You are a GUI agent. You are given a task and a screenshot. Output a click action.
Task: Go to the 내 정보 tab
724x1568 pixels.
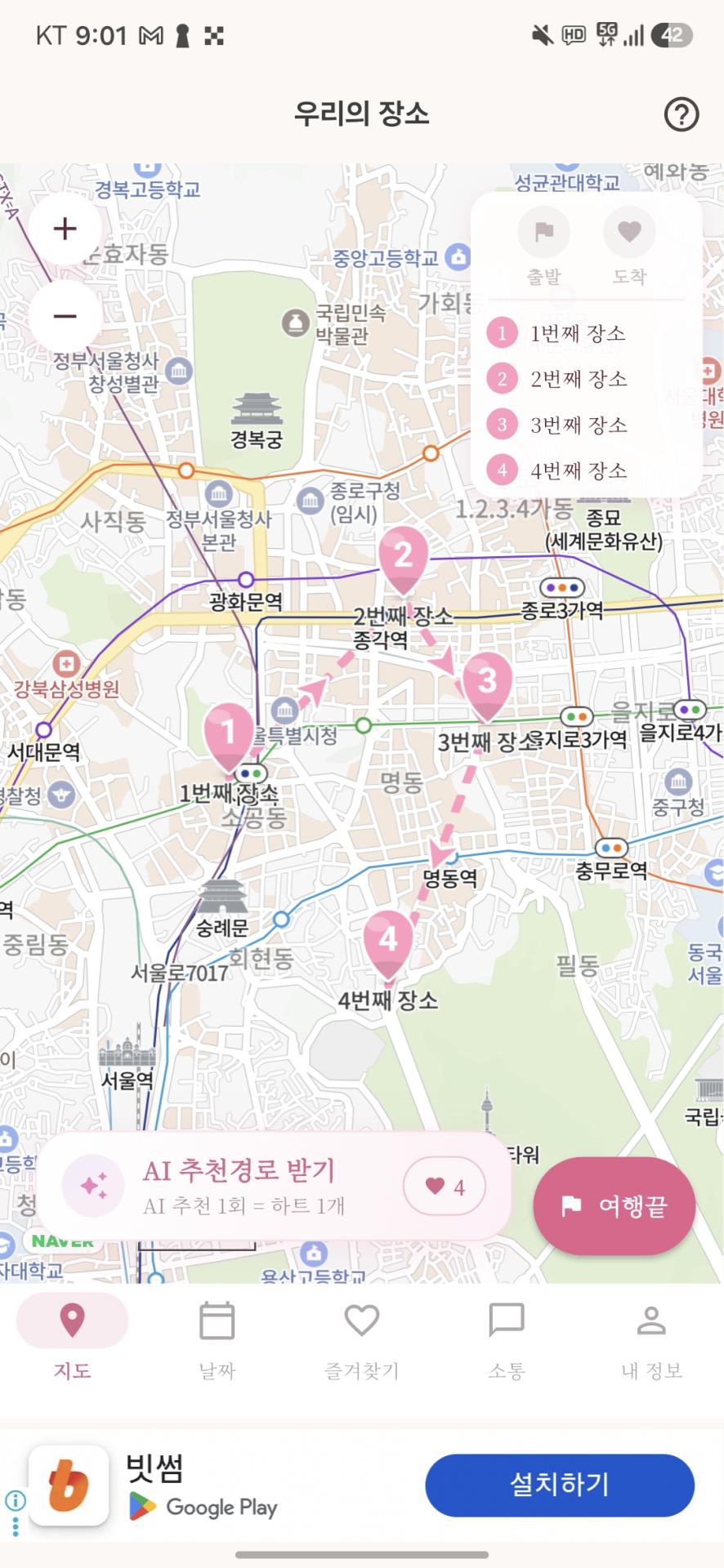pyautogui.click(x=651, y=1339)
